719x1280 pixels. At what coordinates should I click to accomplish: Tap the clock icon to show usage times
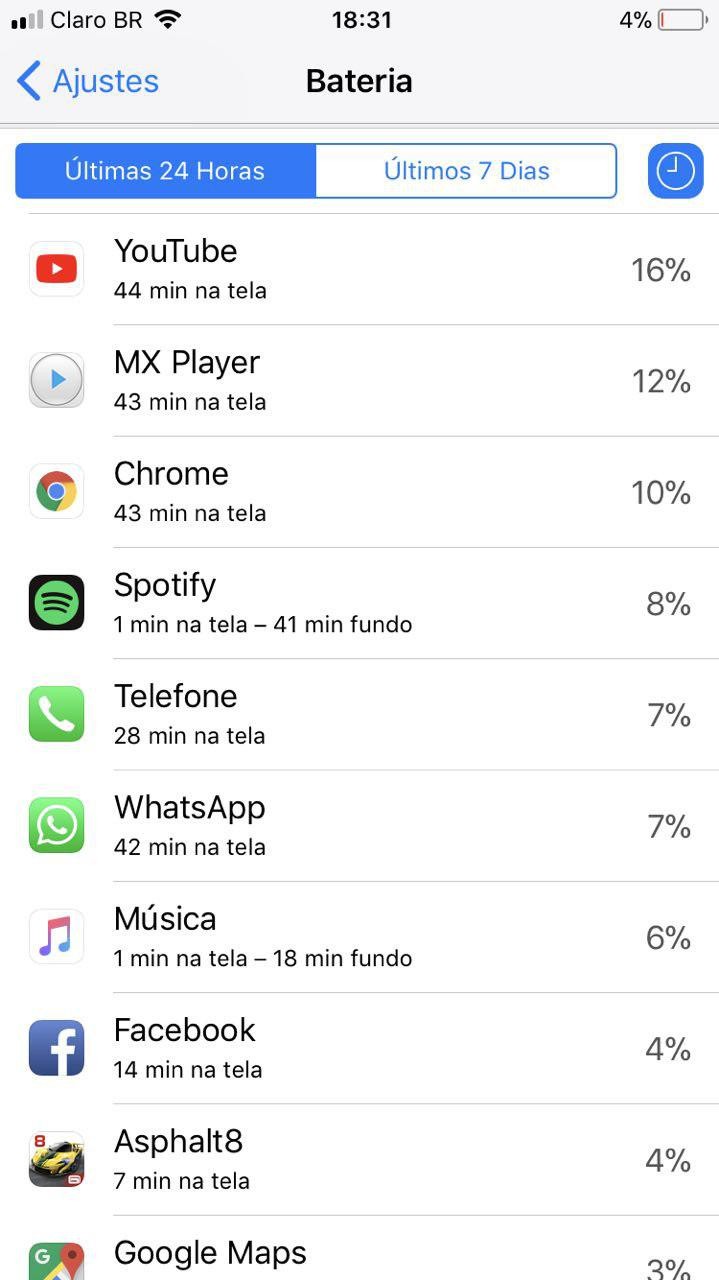[675, 171]
